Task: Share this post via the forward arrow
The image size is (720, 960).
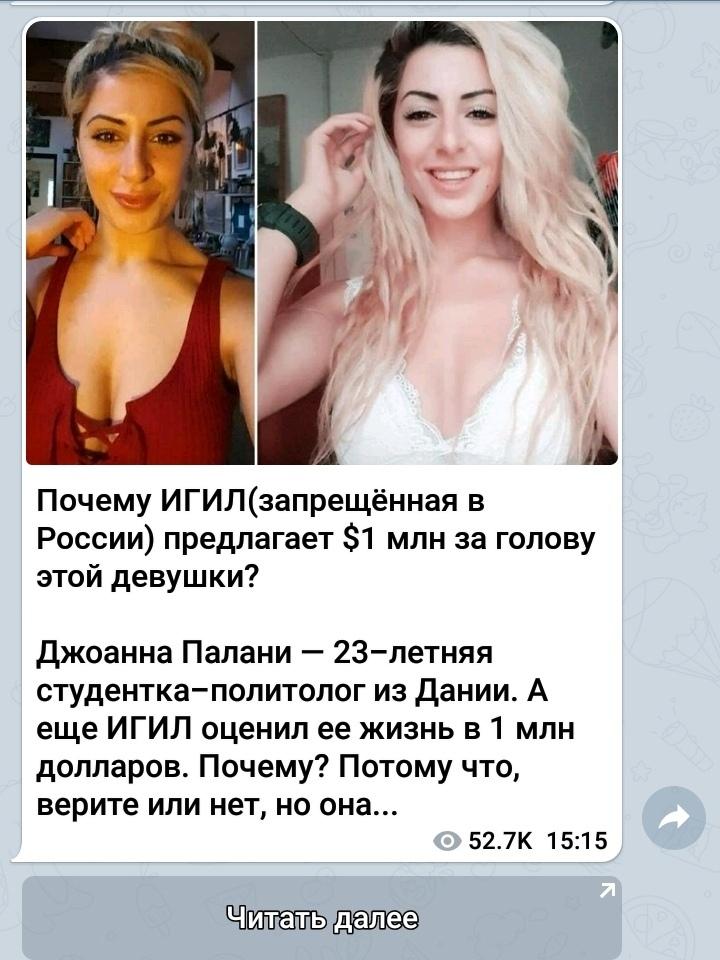Action: (x=674, y=818)
